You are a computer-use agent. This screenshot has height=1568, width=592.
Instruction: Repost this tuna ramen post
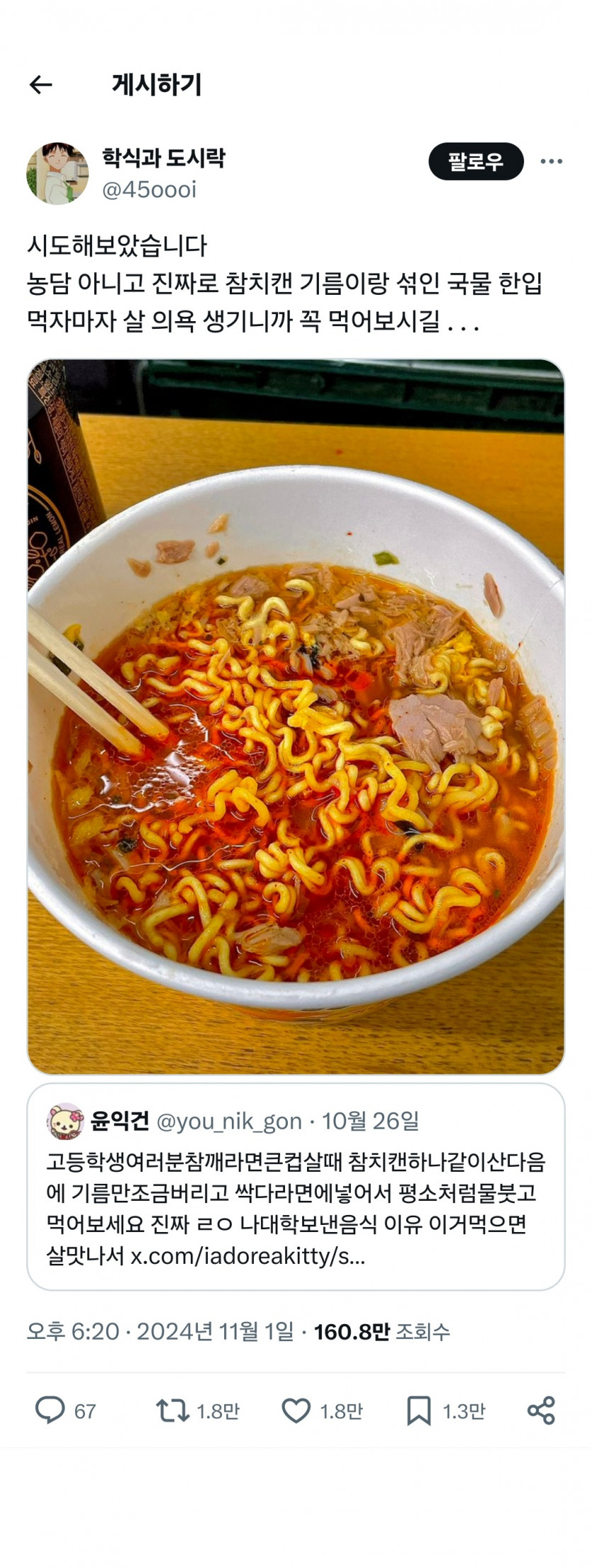click(x=172, y=1411)
